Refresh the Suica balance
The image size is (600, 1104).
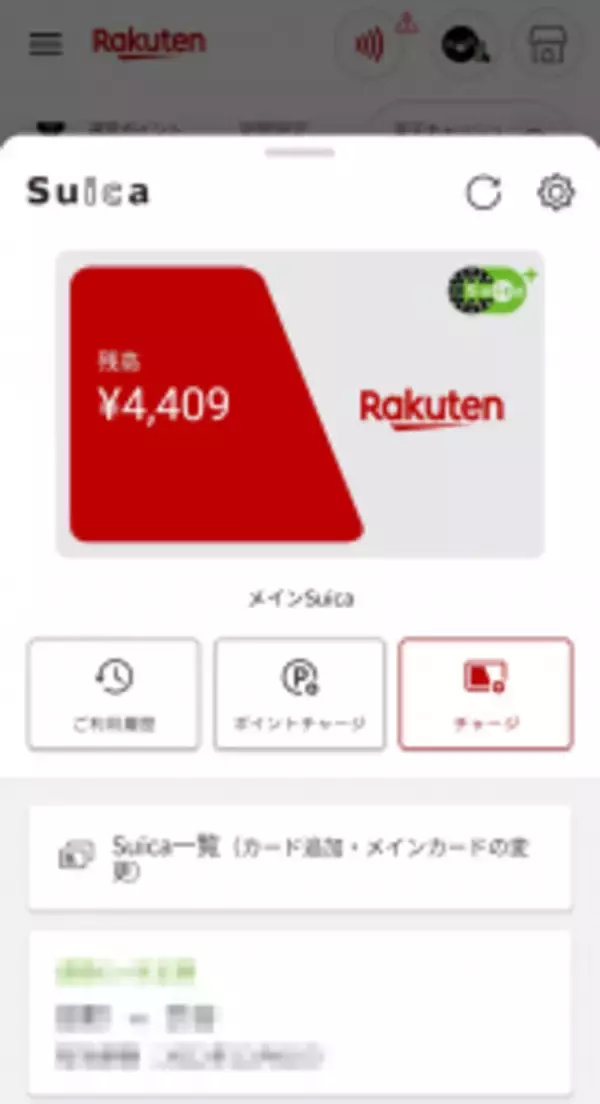tap(483, 192)
